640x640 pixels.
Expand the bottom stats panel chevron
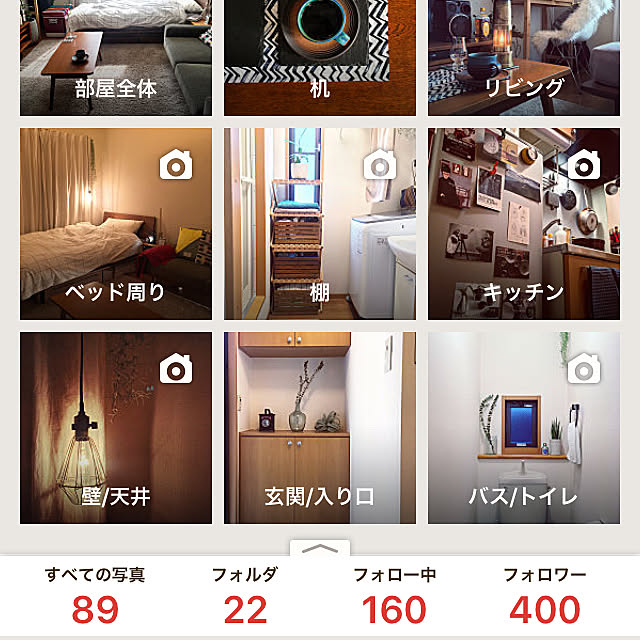[x=320, y=549]
